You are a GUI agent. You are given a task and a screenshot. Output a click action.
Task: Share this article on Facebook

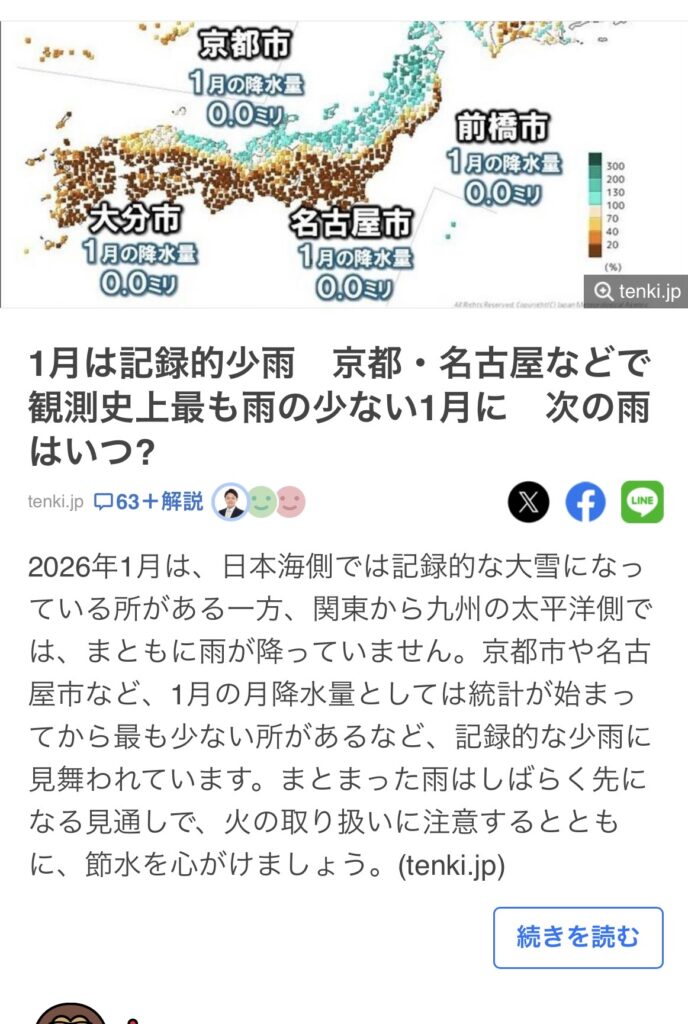[585, 502]
